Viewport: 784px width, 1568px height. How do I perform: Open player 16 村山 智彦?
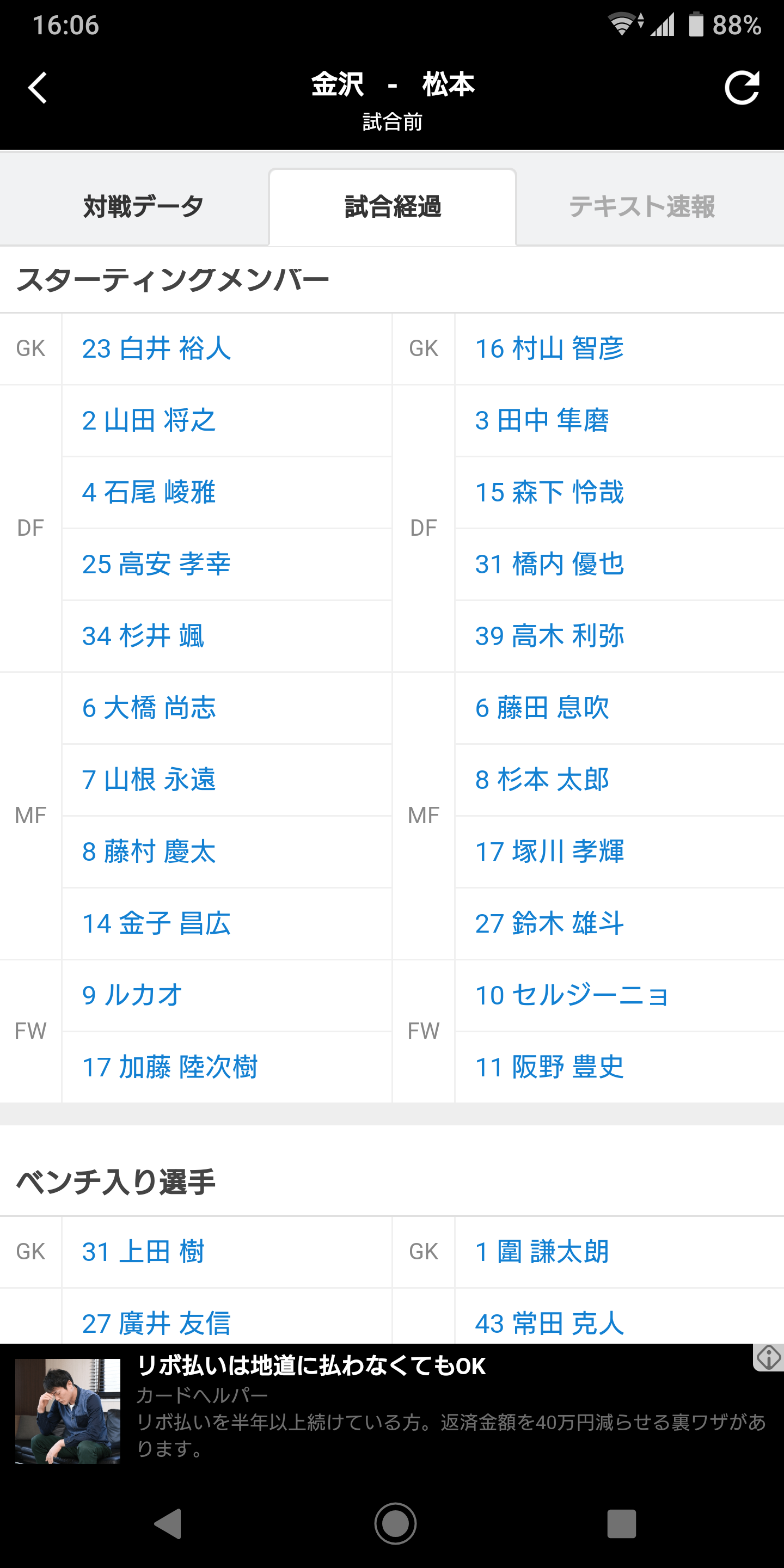pos(549,349)
